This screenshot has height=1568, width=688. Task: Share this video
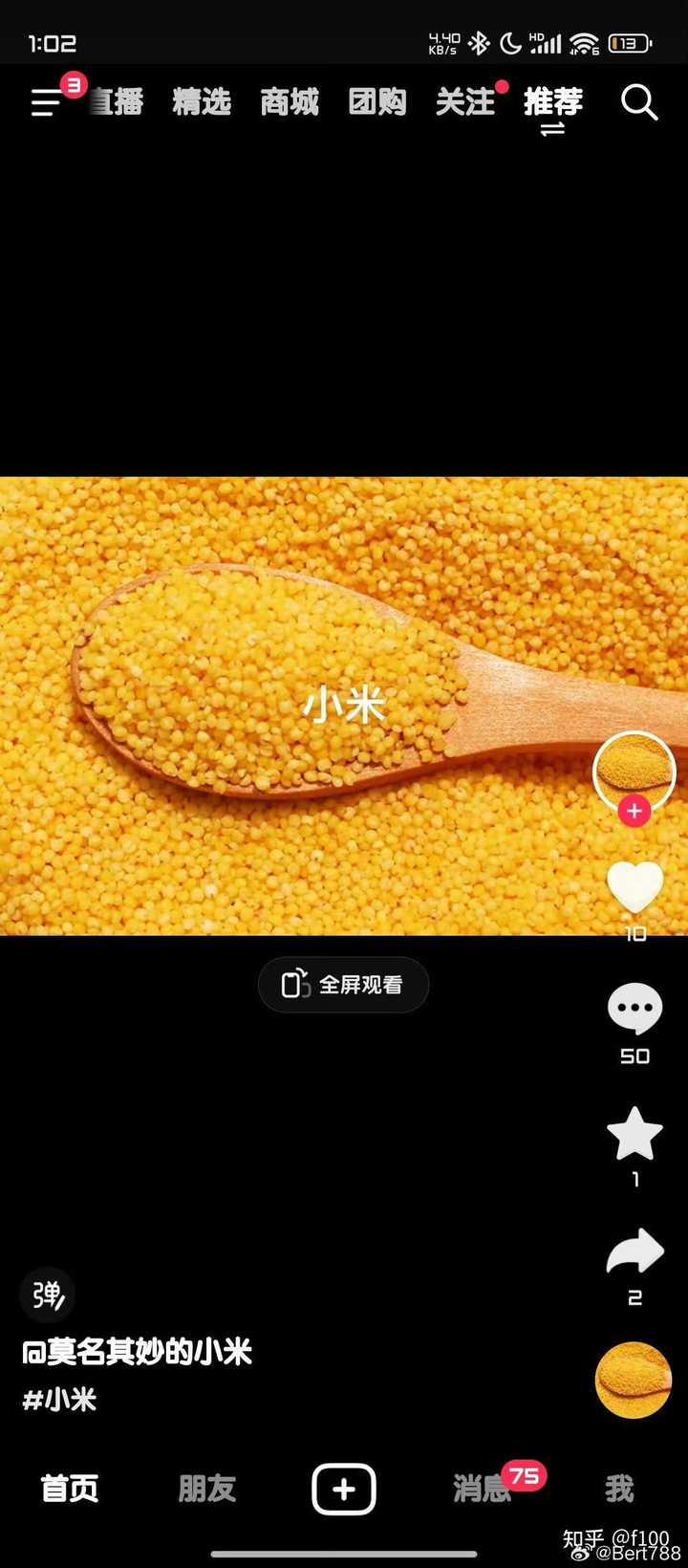(635, 1252)
